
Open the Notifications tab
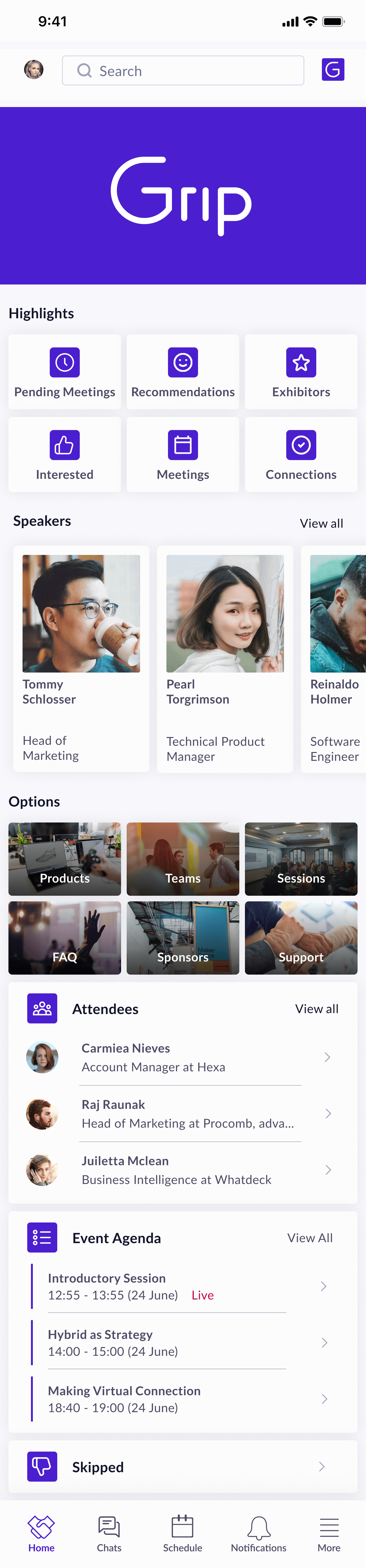(258, 1534)
